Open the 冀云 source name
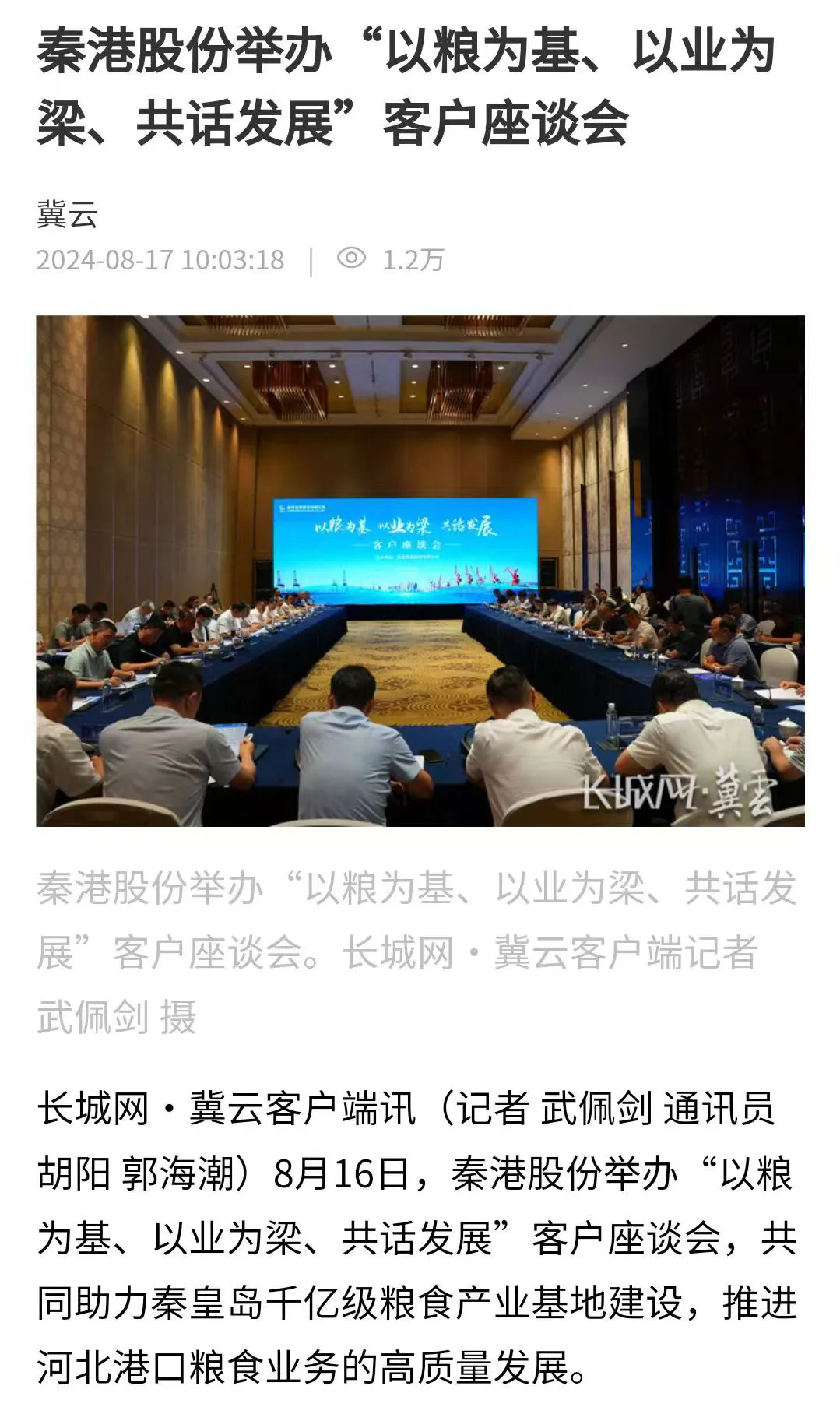 (x=68, y=214)
